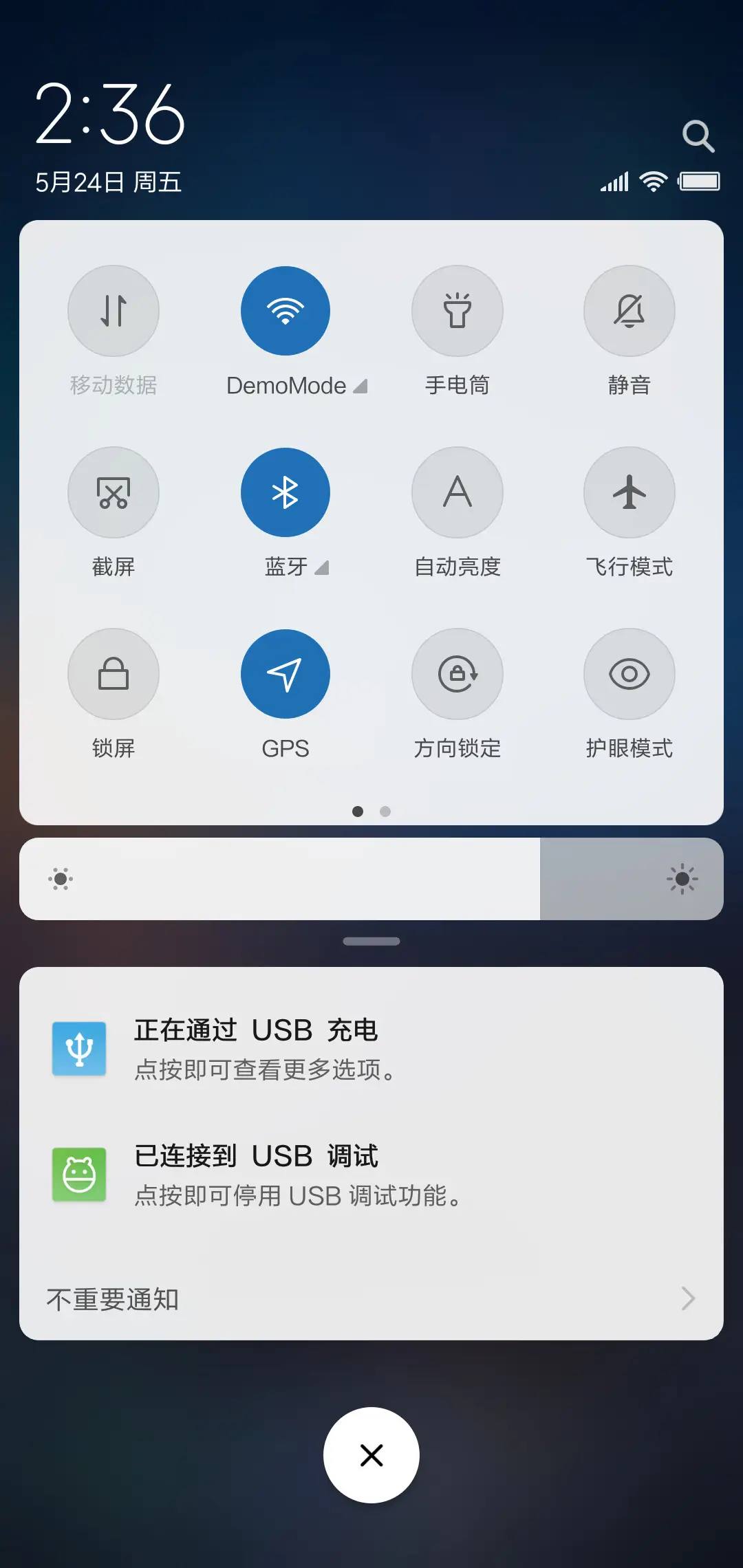Open the unimportant notifications list

371,1298
